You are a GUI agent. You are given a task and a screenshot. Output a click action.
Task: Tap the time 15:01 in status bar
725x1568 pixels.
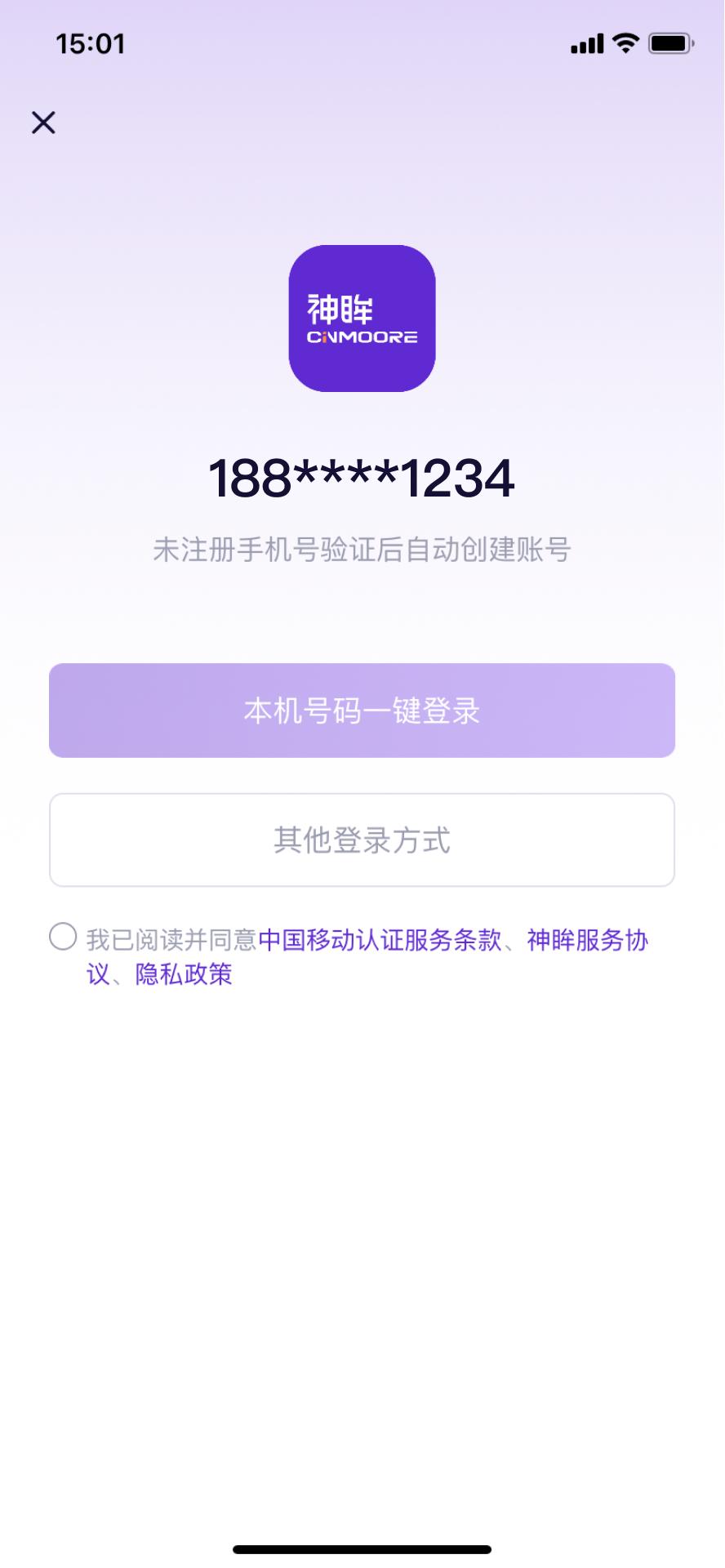[91, 43]
